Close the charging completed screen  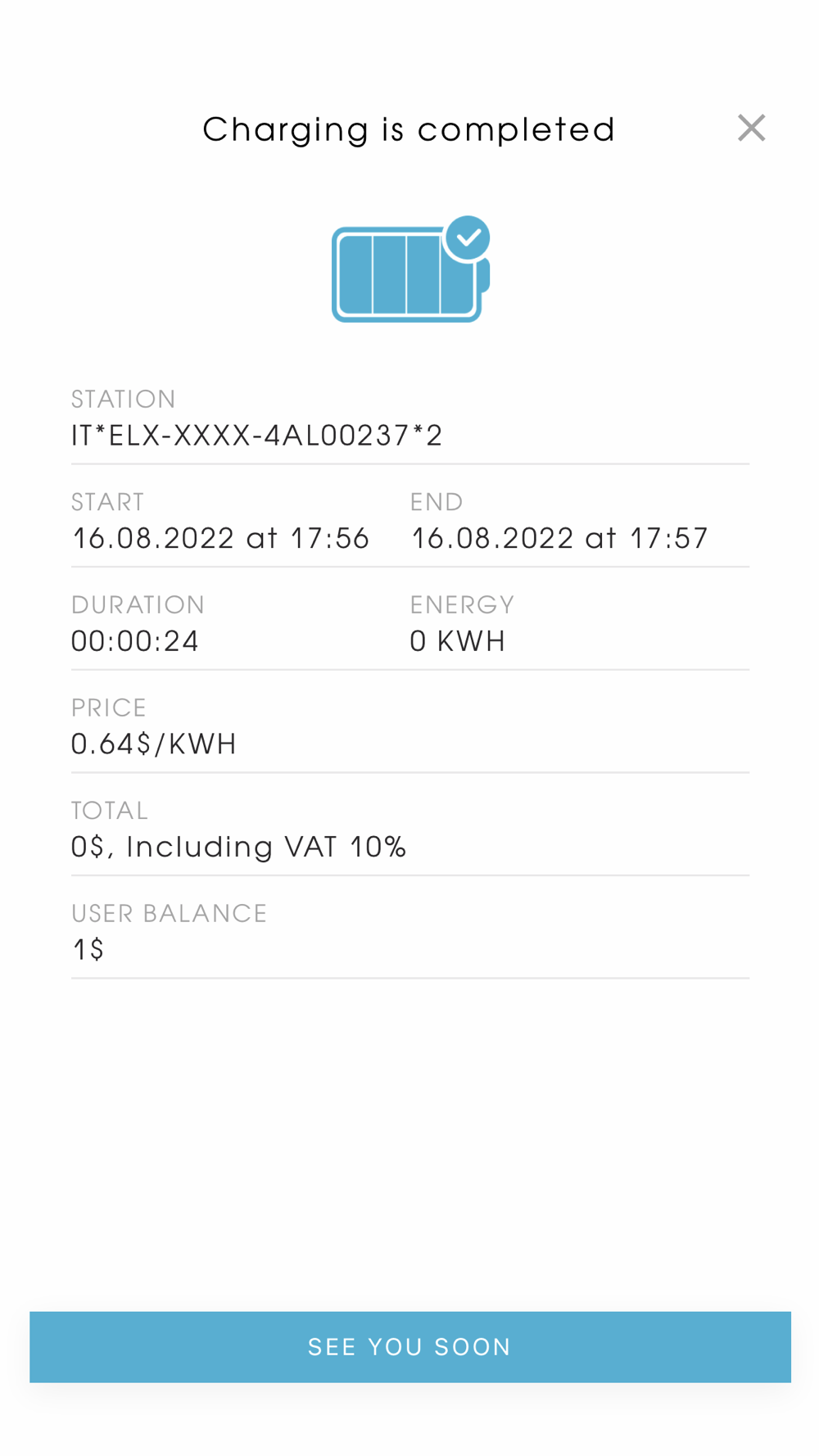pyautogui.click(x=751, y=128)
